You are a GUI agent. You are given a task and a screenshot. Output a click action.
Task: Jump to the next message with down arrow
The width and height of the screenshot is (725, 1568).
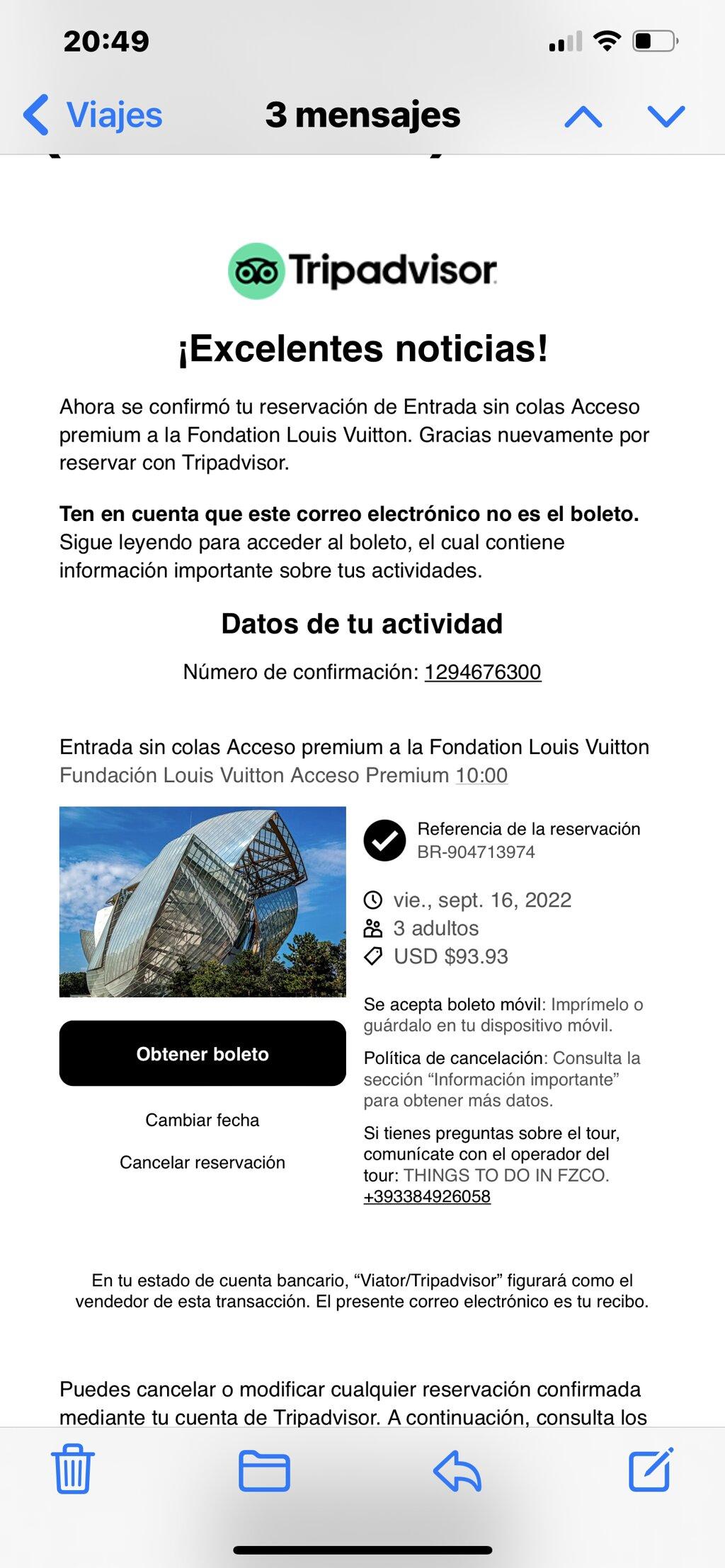pos(666,116)
